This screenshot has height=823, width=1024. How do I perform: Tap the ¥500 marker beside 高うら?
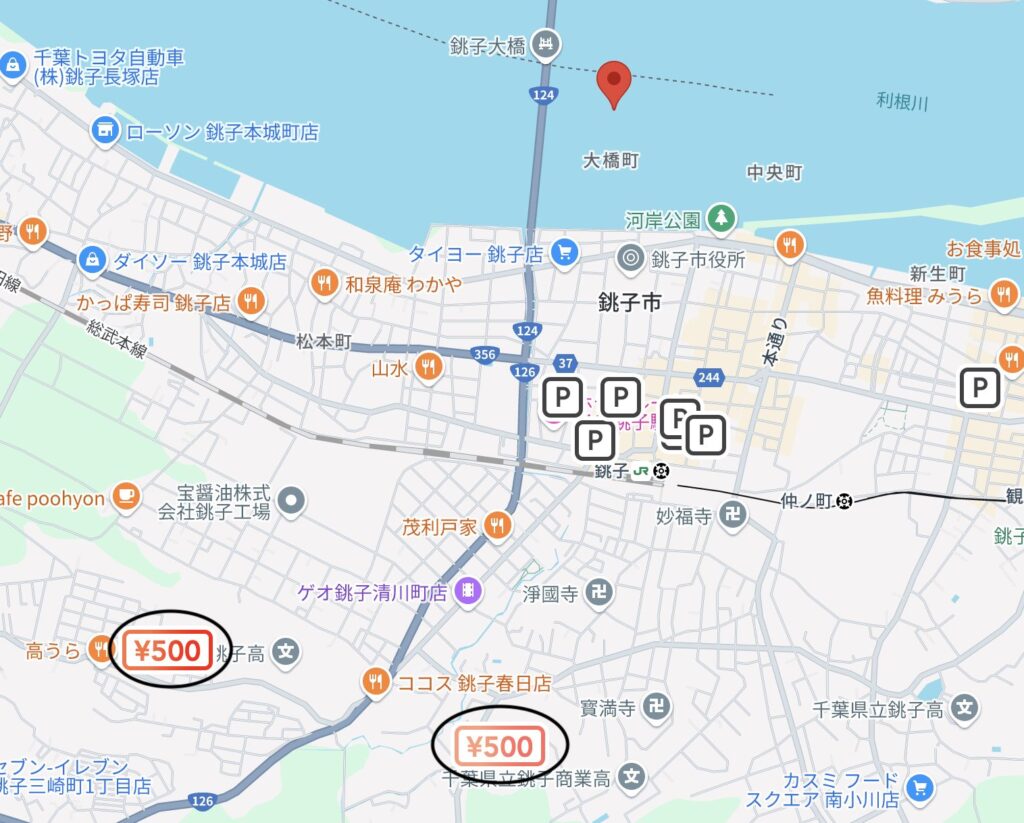[168, 651]
